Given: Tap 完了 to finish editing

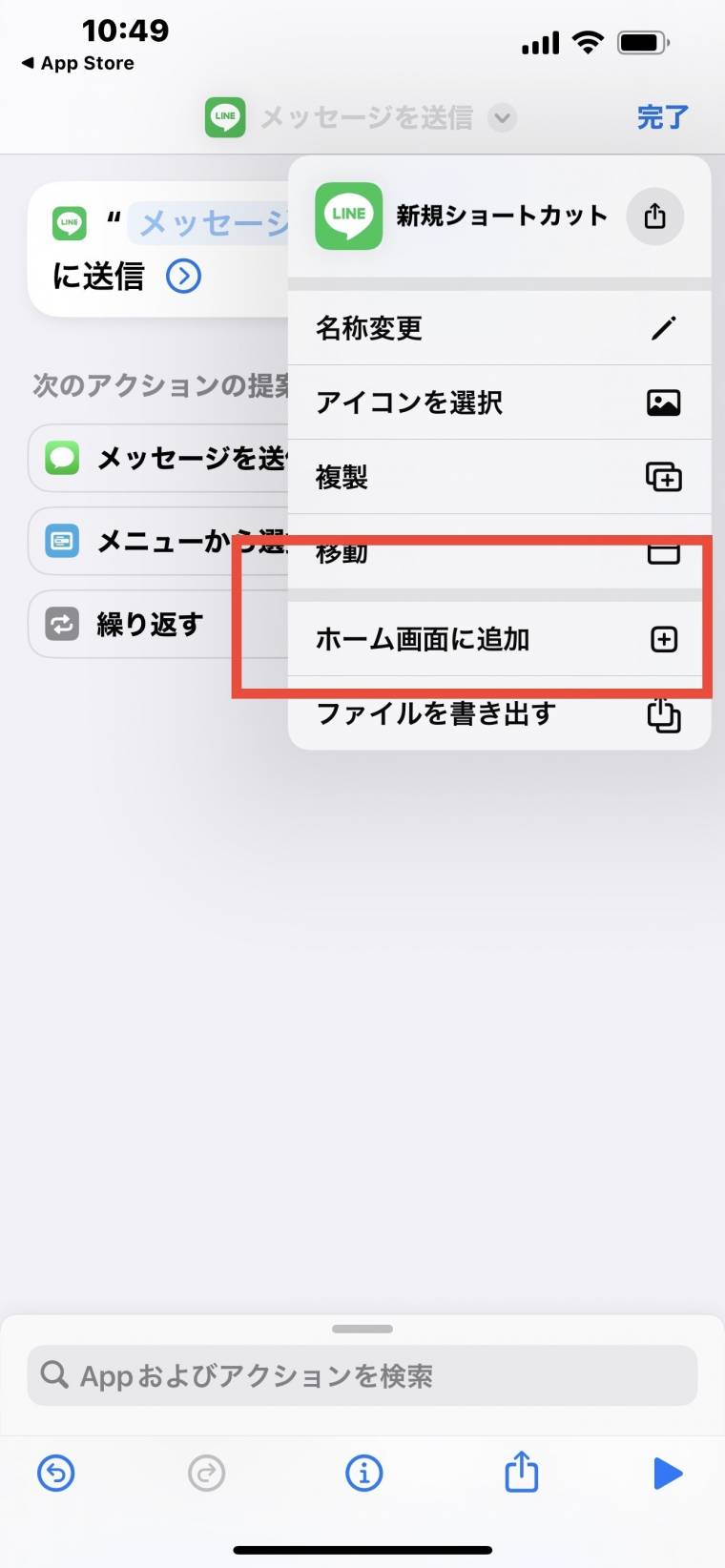Looking at the screenshot, I should point(662,117).
